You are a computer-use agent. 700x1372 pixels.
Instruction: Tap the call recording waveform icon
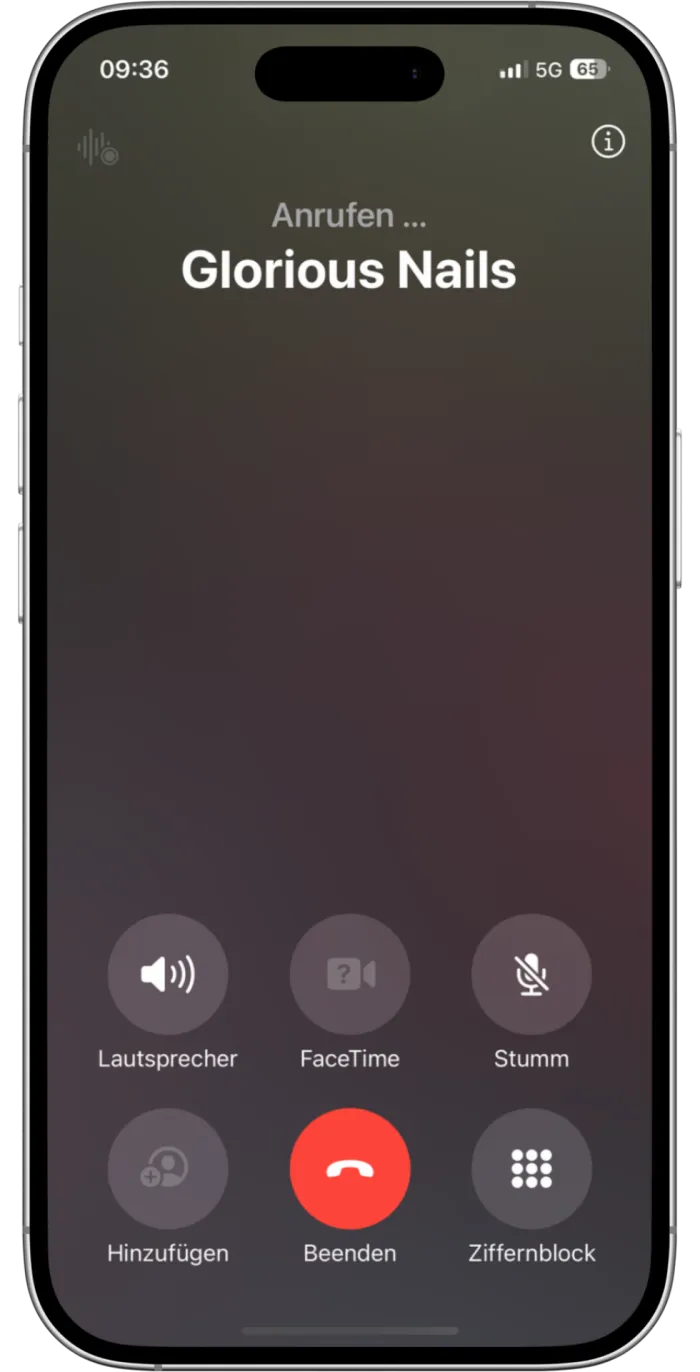98,149
